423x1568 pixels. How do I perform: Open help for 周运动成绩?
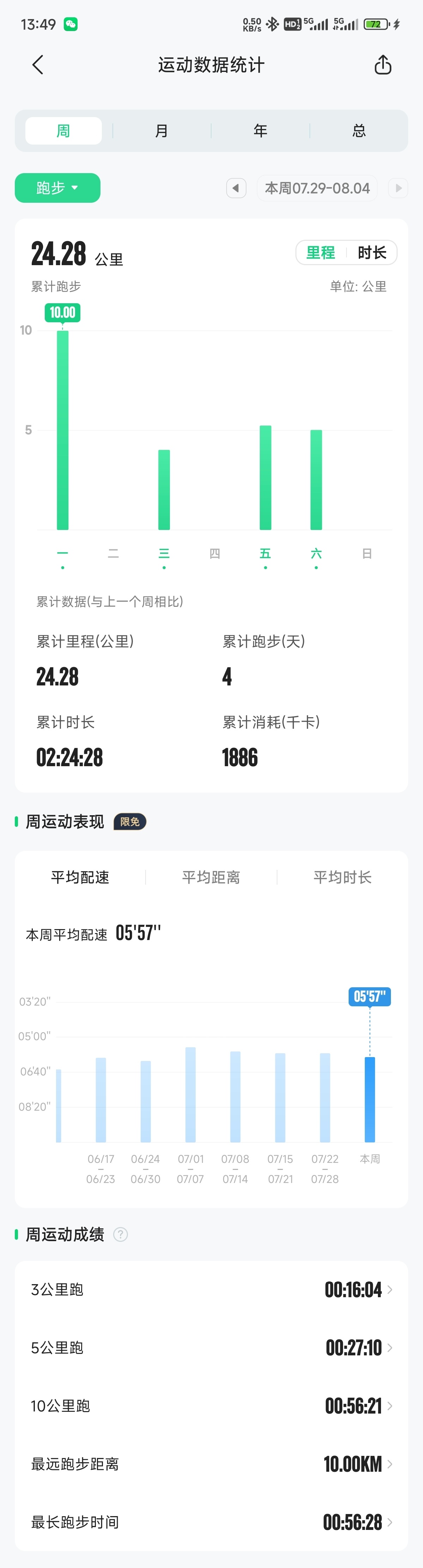pyautogui.click(x=121, y=1234)
